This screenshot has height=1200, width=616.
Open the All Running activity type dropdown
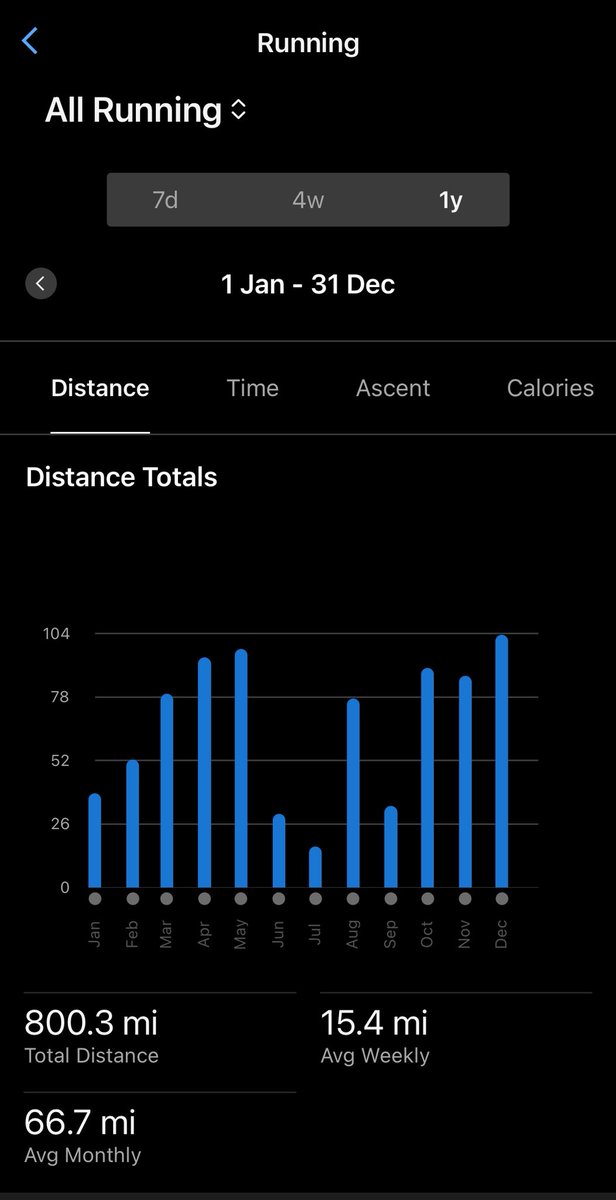pos(146,110)
